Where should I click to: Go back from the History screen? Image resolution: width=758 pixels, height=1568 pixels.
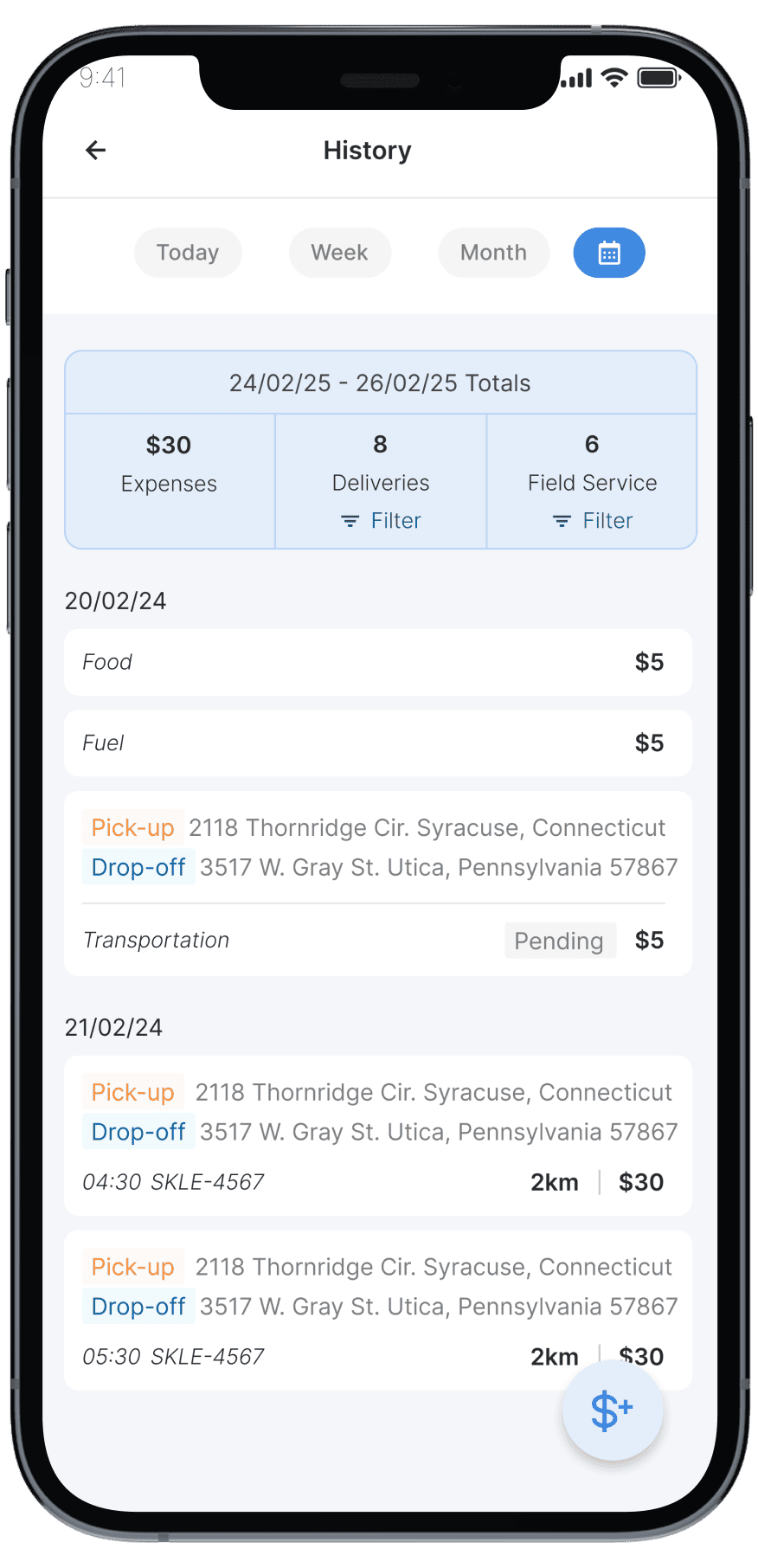[x=96, y=151]
